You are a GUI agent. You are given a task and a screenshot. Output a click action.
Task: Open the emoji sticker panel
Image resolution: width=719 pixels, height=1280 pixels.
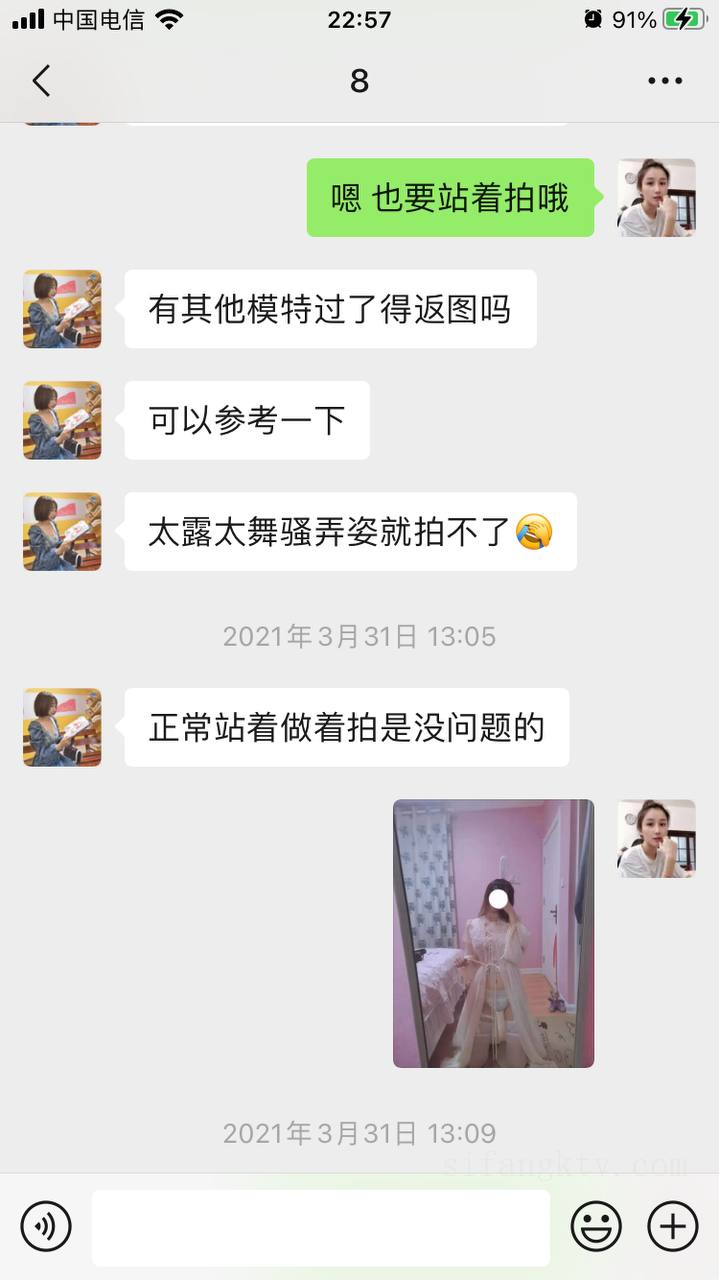tap(596, 1226)
